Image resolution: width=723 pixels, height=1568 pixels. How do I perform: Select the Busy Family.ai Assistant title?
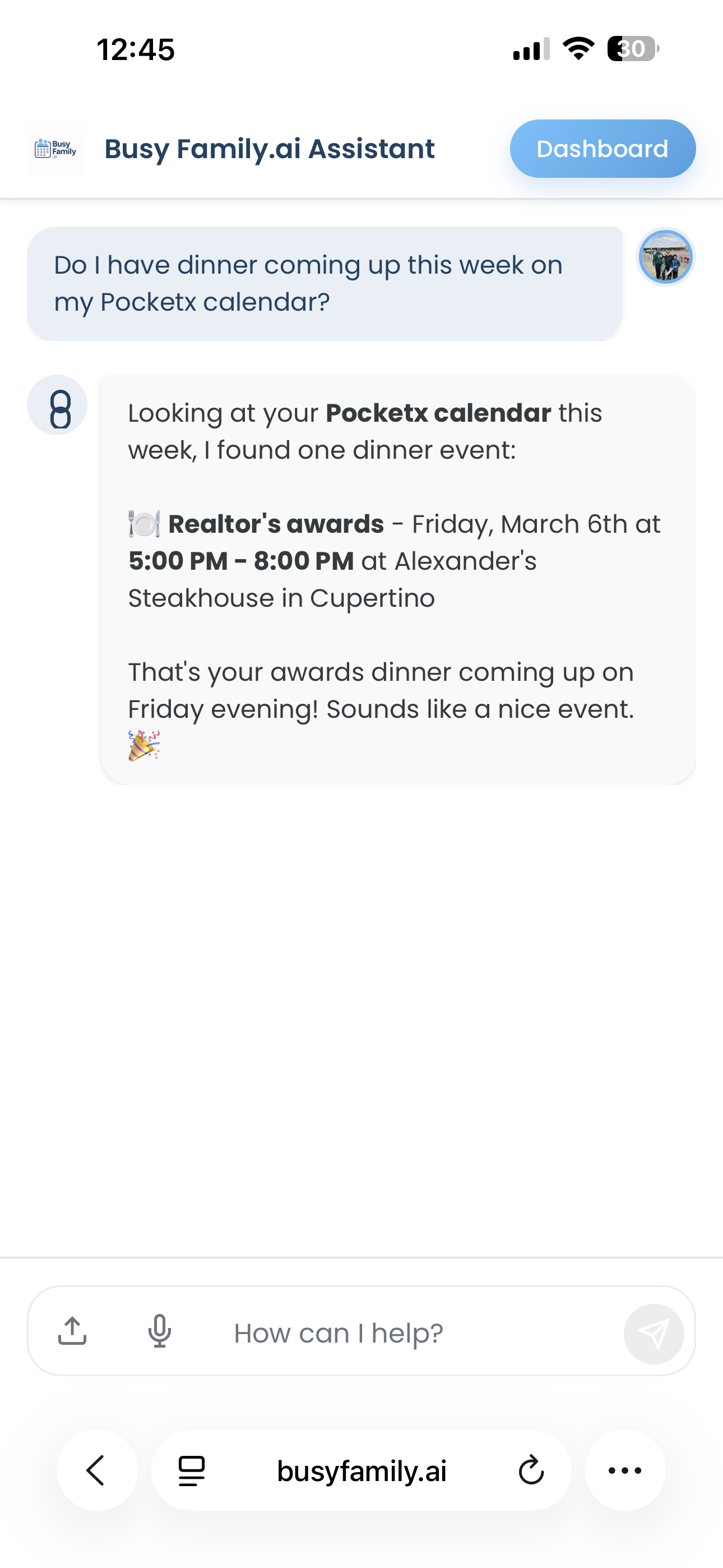click(270, 148)
